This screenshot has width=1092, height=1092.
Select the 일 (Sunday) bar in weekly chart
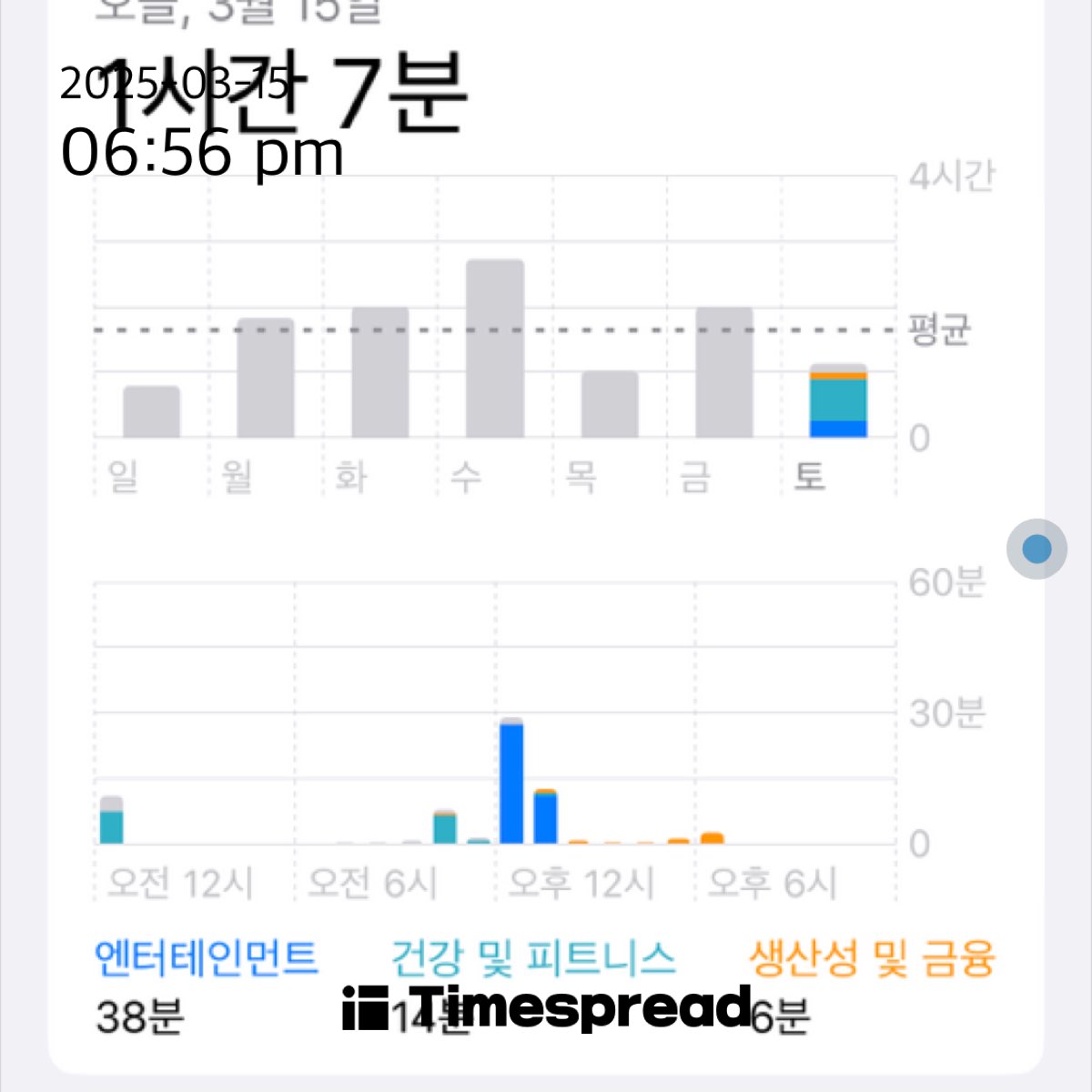click(151, 412)
